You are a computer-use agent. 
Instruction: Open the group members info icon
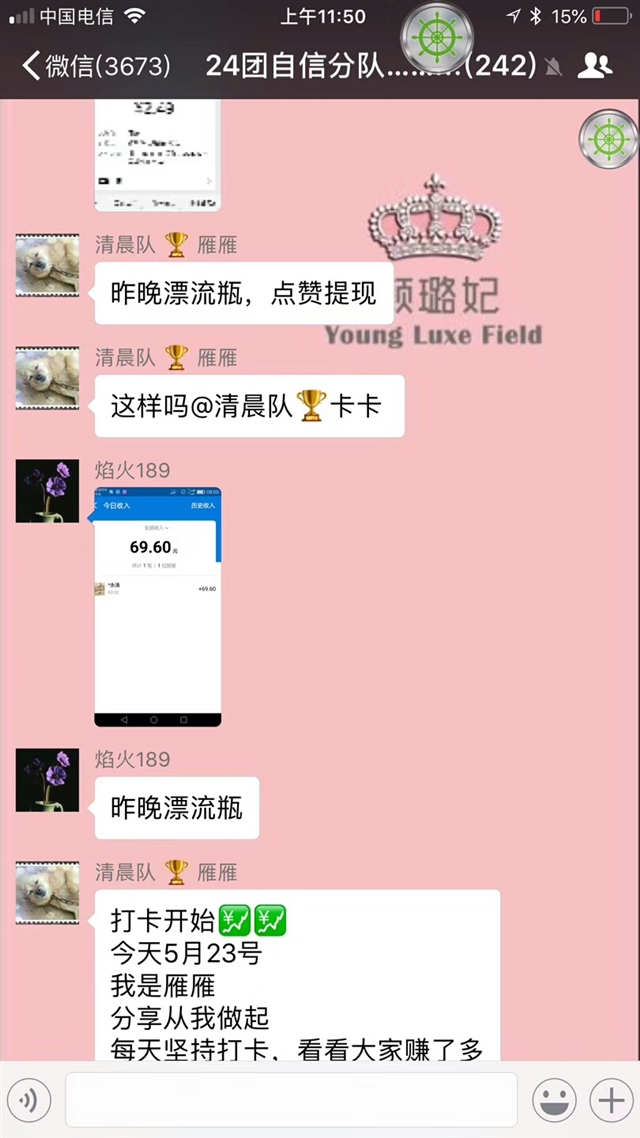[594, 66]
